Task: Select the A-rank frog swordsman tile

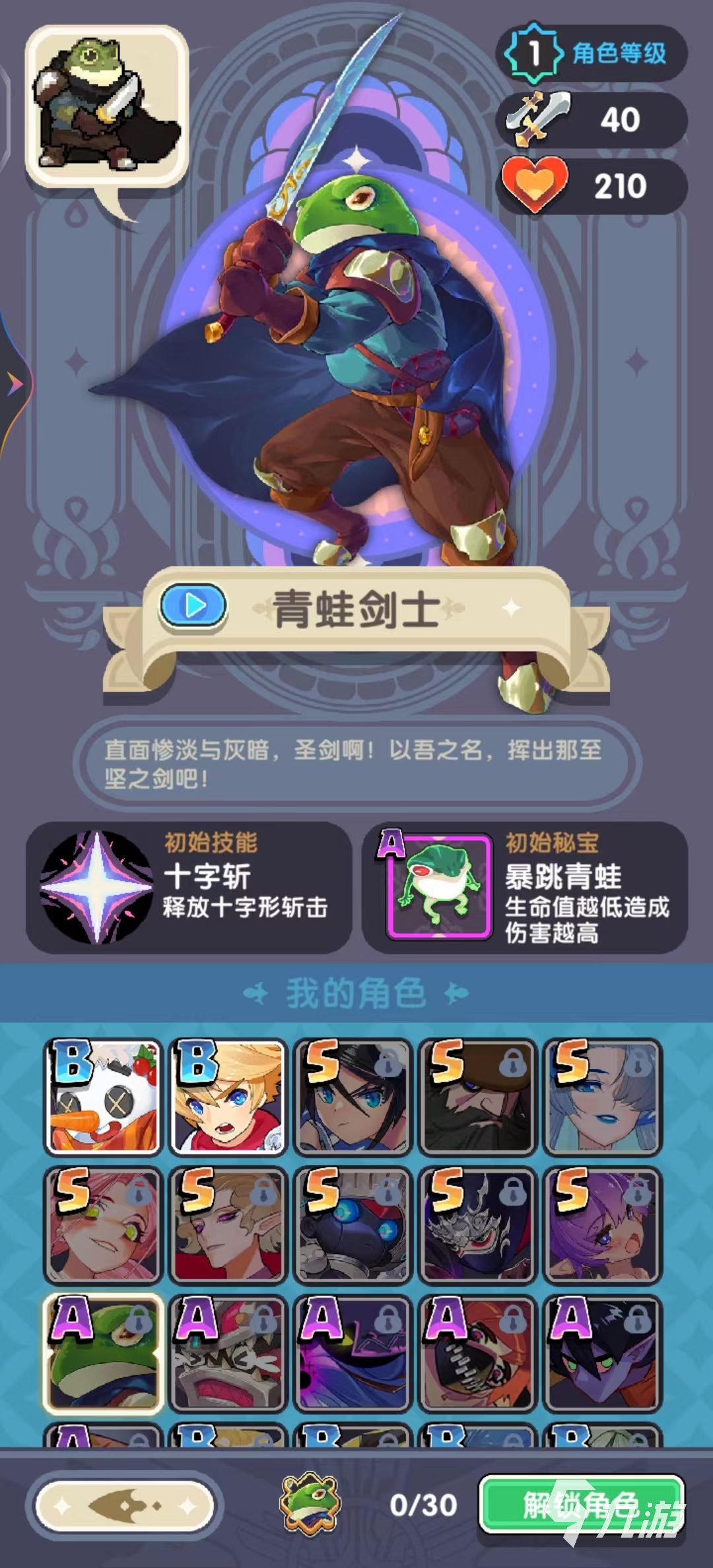Action: 104,1353
